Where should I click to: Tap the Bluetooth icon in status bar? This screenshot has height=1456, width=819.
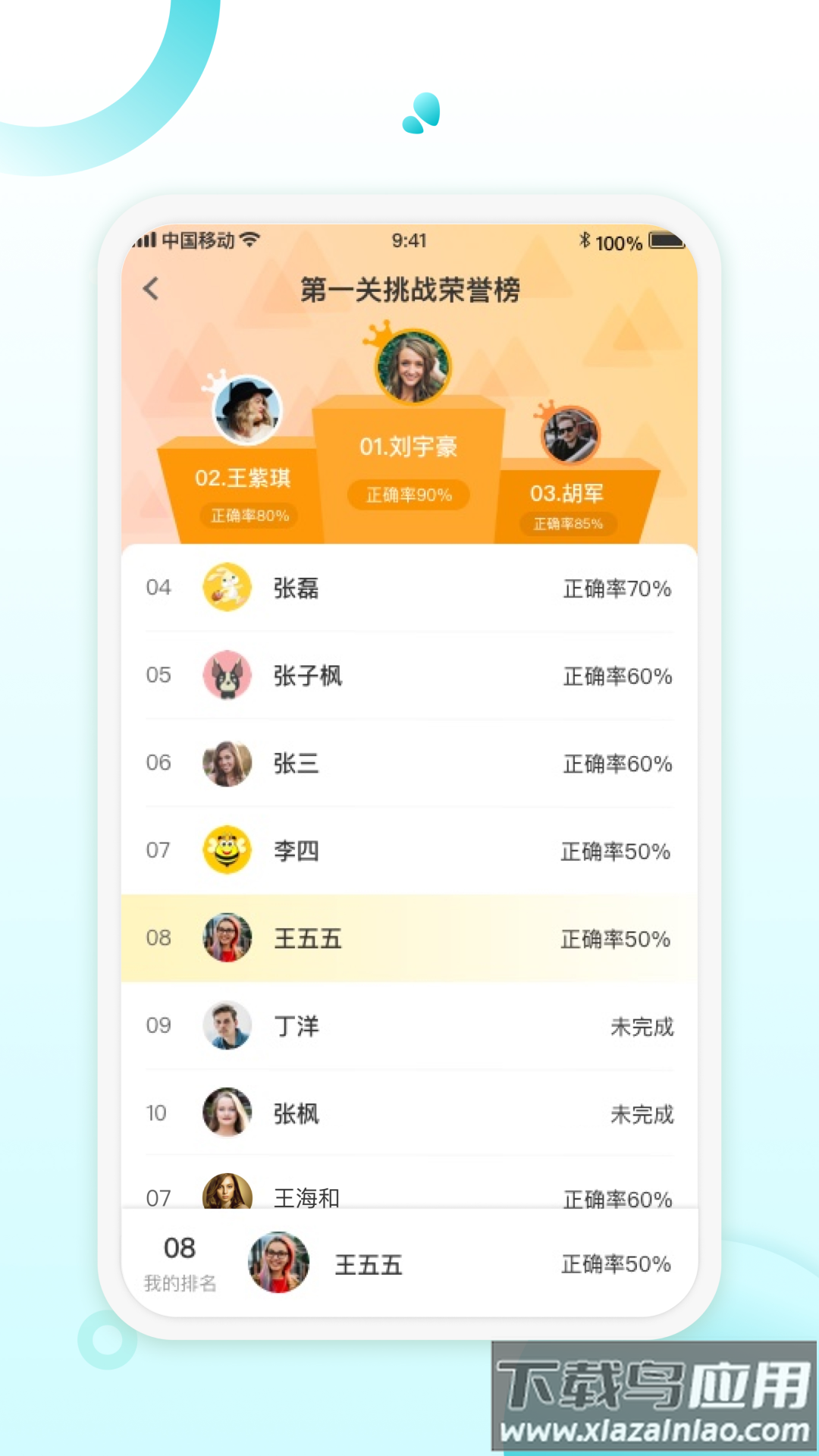584,240
